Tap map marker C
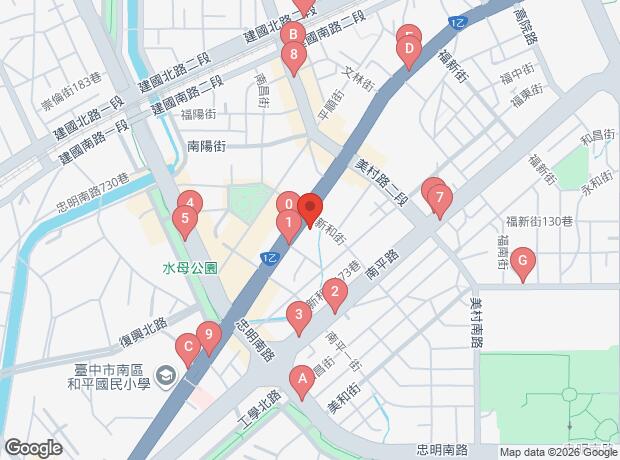The height and width of the screenshot is (460, 620). 186,348
